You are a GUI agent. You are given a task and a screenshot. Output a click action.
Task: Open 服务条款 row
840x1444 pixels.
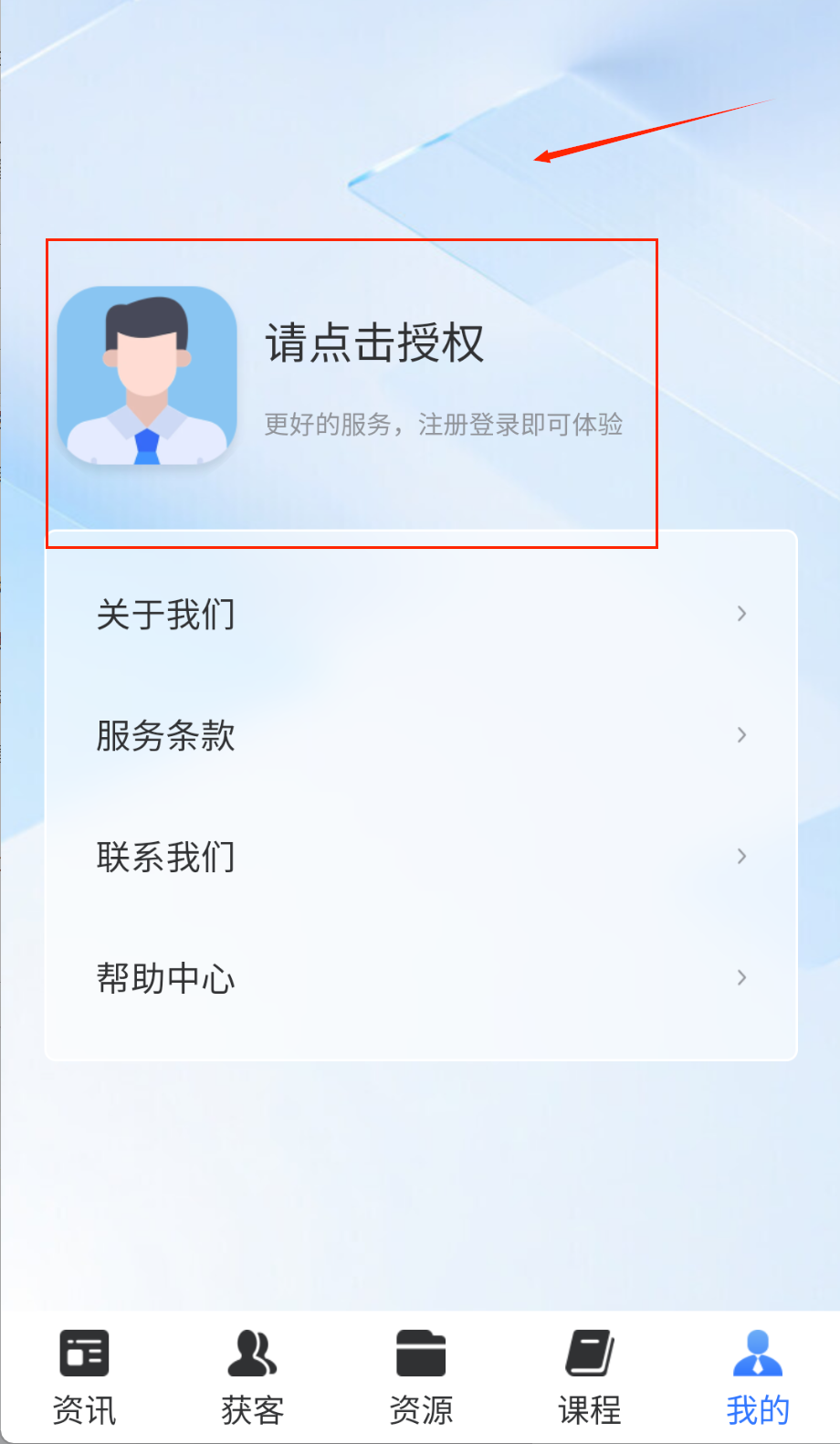(420, 735)
